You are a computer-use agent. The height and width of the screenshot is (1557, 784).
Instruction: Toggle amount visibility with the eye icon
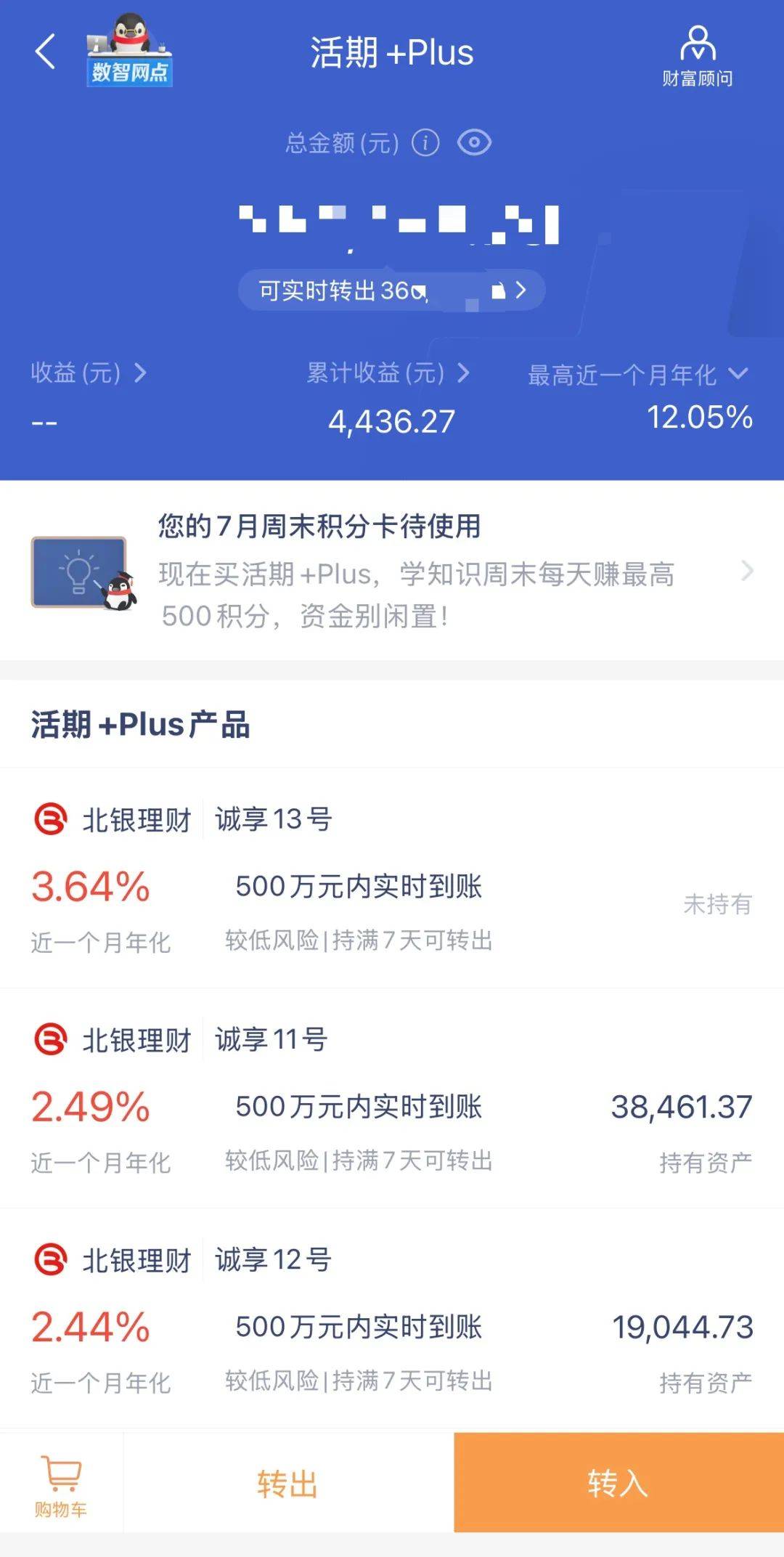click(474, 143)
